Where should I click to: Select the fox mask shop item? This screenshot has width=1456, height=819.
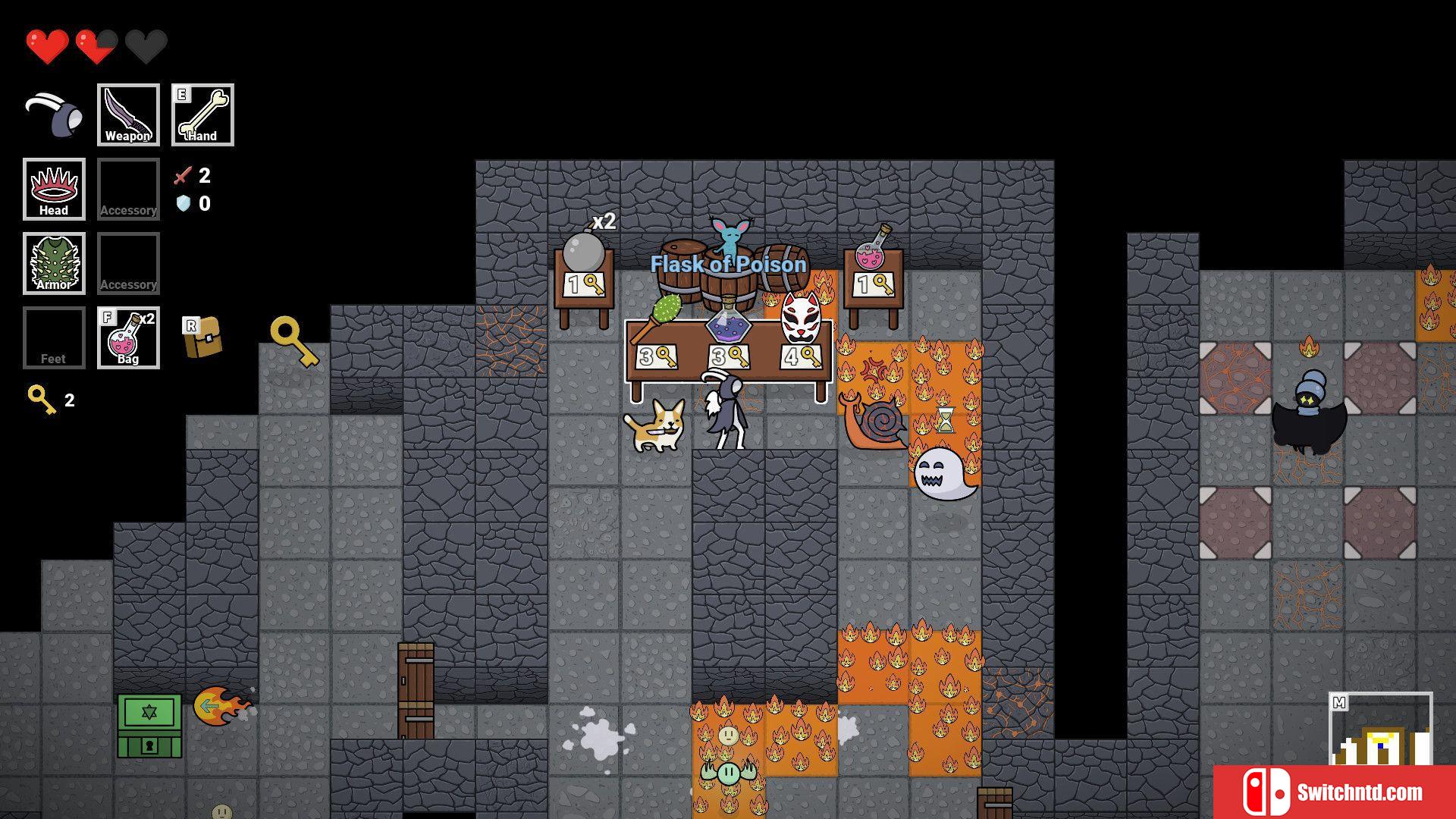pyautogui.click(x=801, y=318)
